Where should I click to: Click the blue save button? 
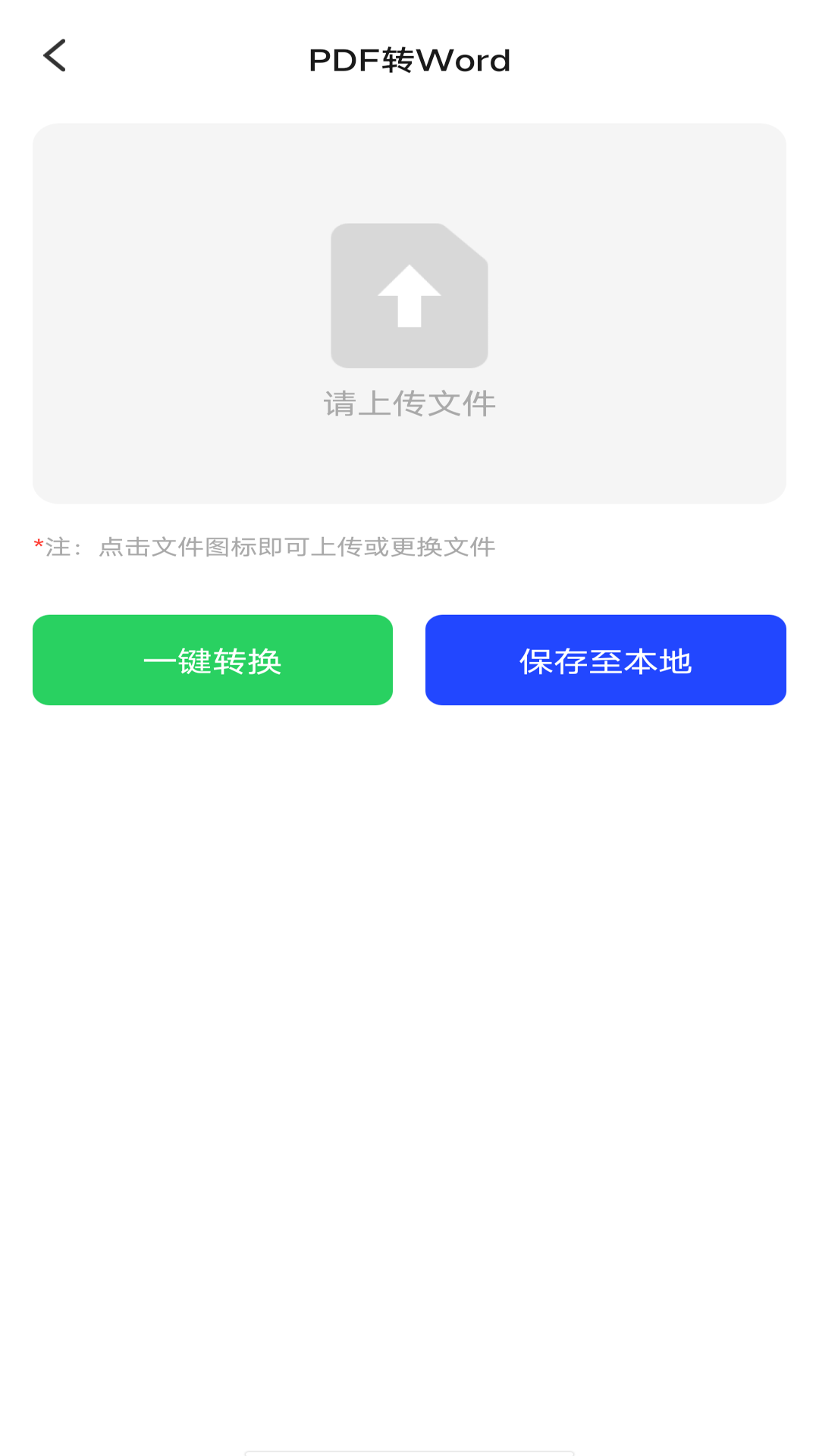click(x=606, y=660)
